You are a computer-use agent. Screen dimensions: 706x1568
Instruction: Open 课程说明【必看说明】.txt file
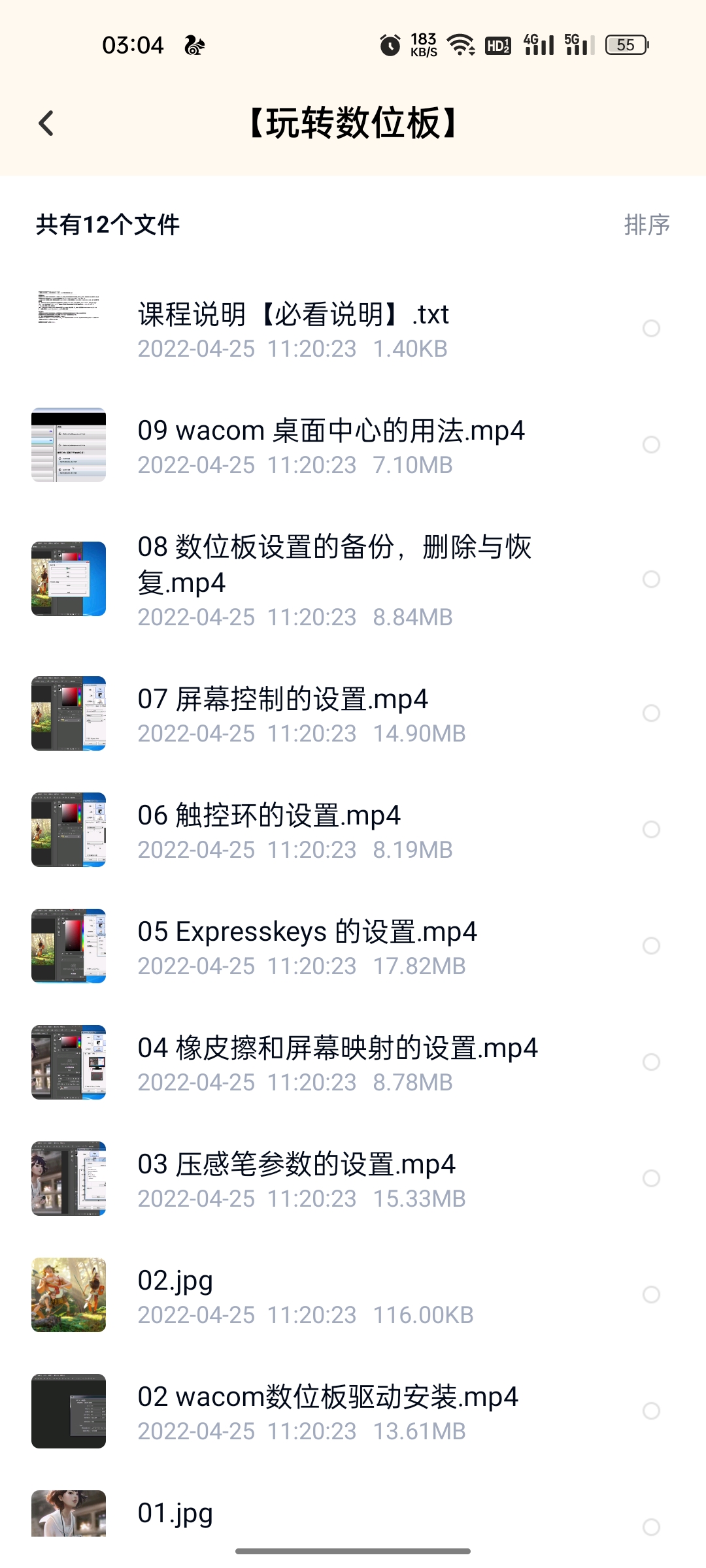pos(293,315)
